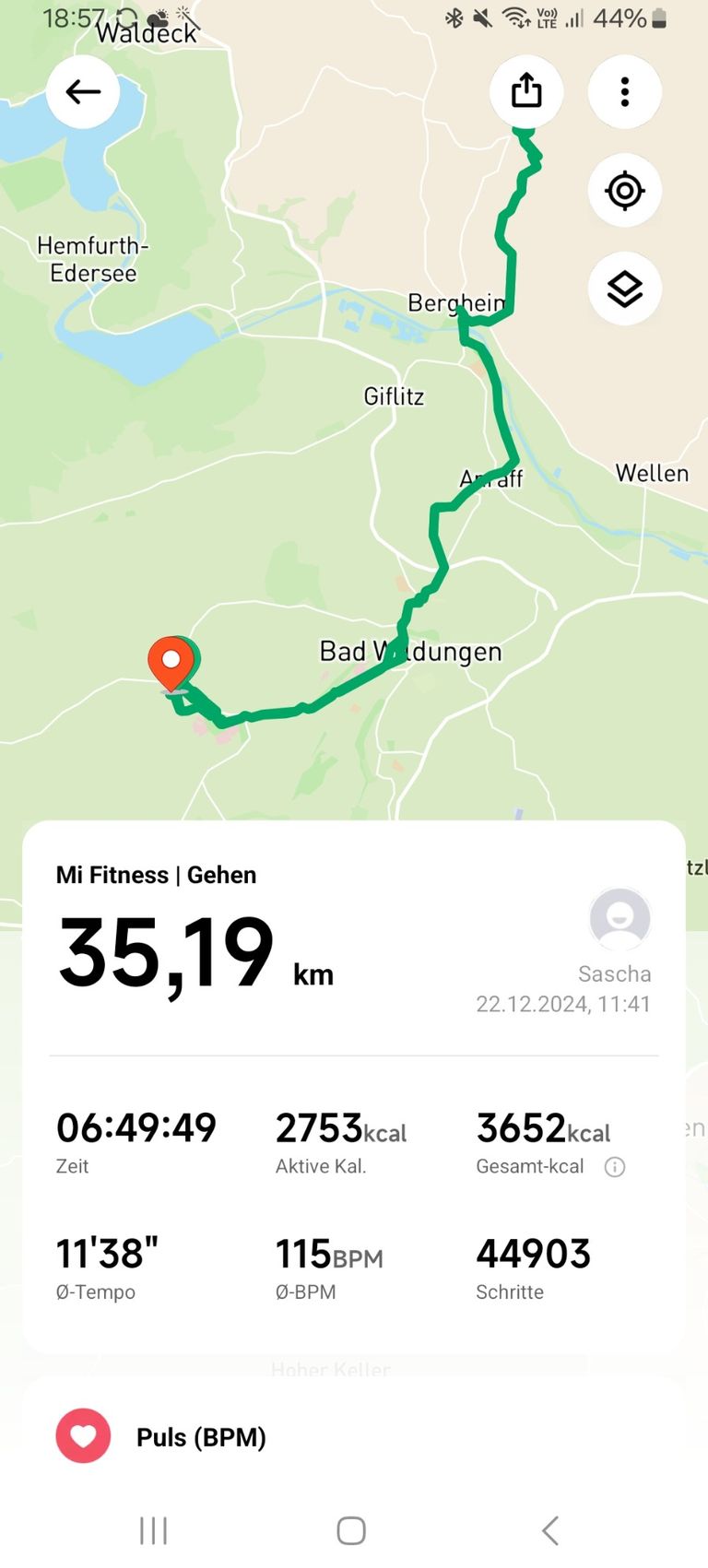Open recent apps from navigation bar
This screenshot has height=1568, width=708.
[153, 1530]
